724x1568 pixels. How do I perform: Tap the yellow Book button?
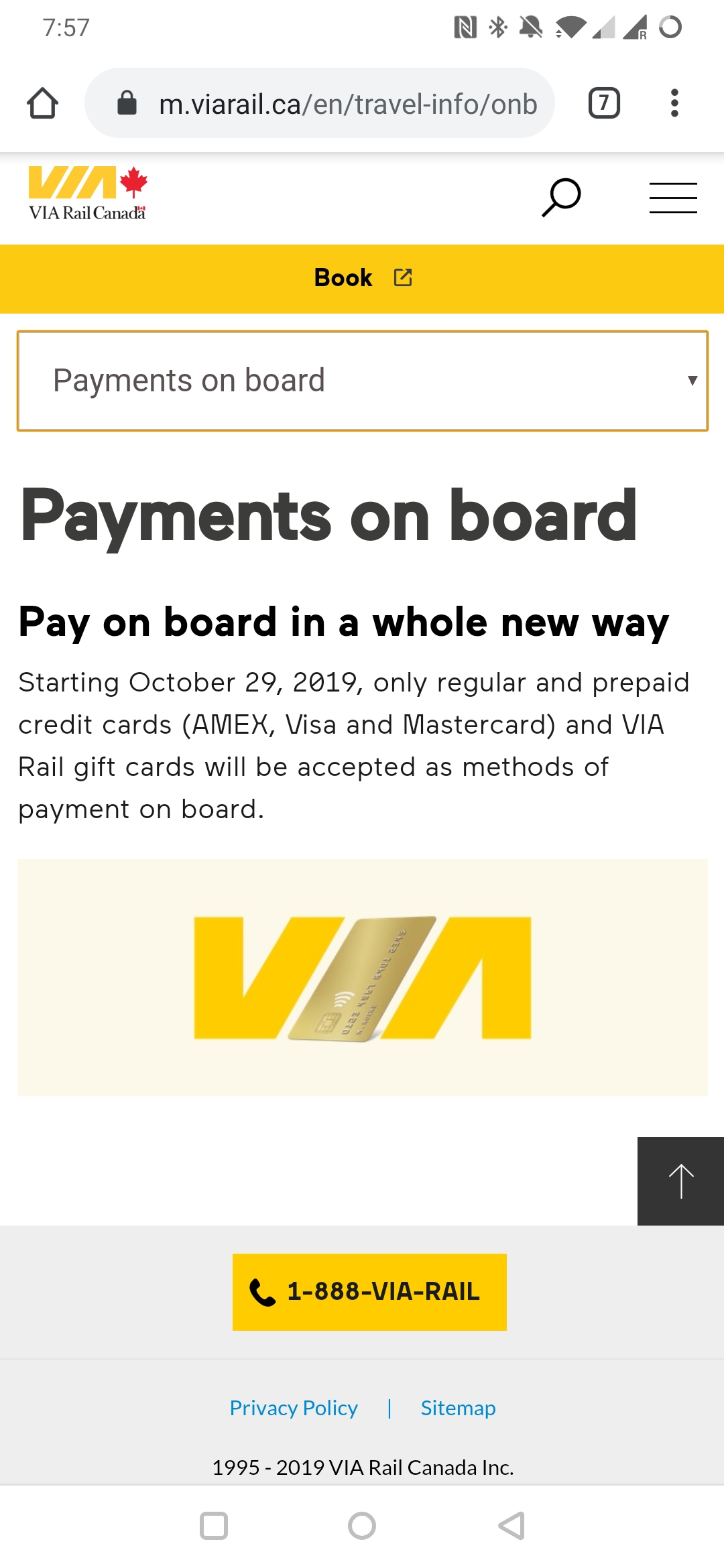pos(362,278)
